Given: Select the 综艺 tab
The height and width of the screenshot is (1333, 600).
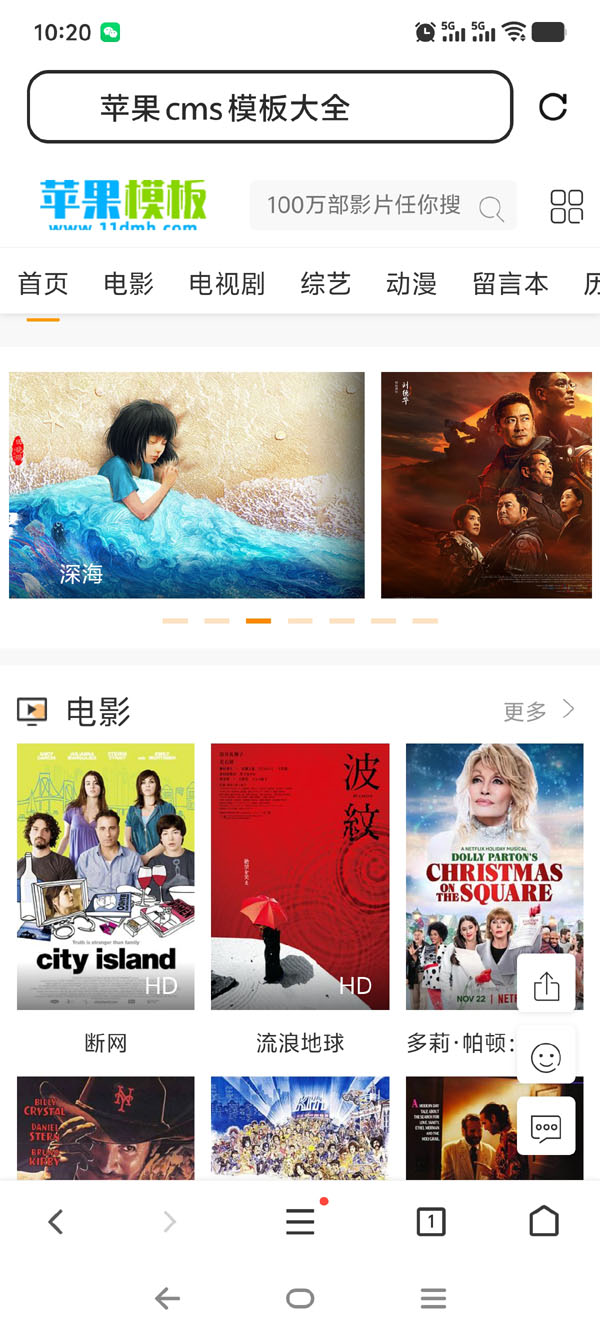Looking at the screenshot, I should 326,284.
